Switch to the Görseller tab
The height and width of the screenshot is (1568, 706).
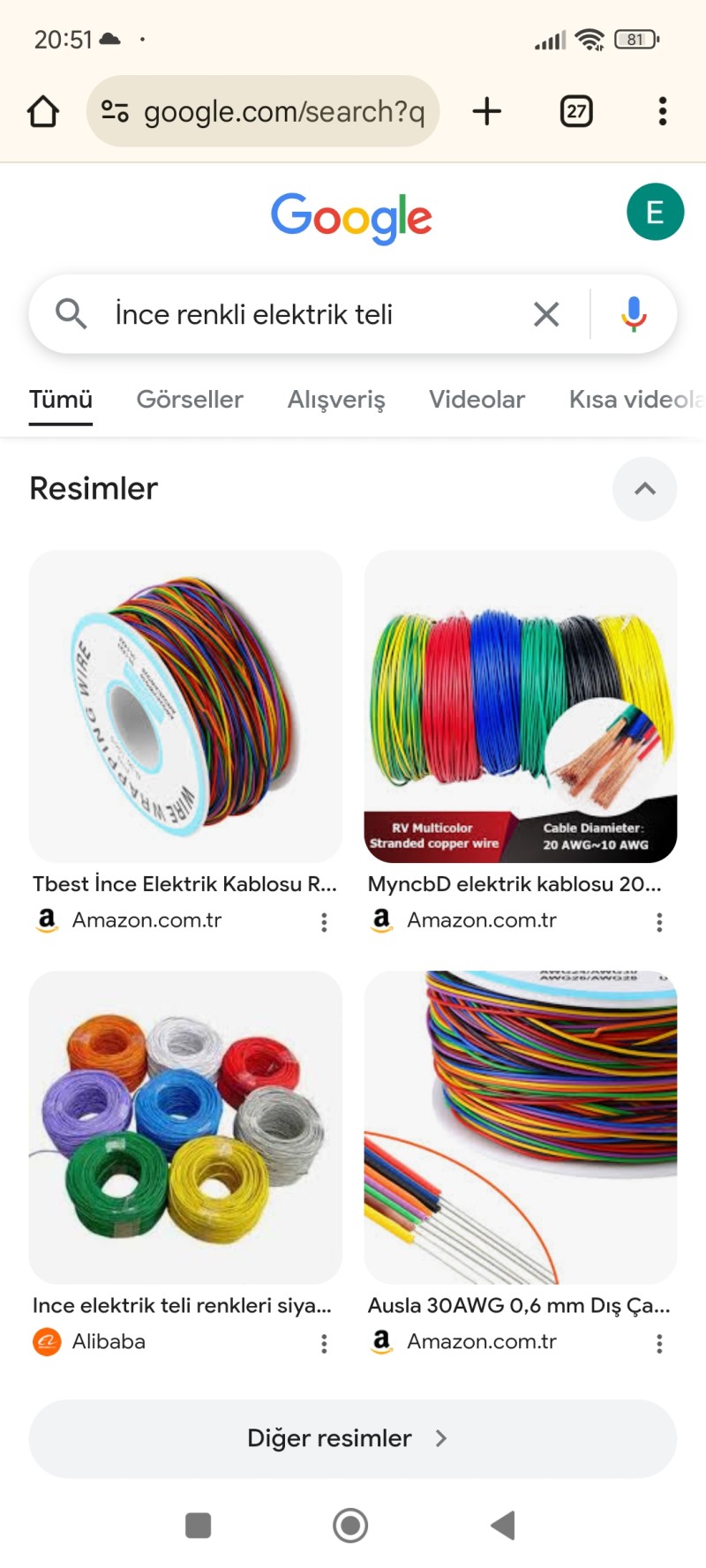point(190,400)
